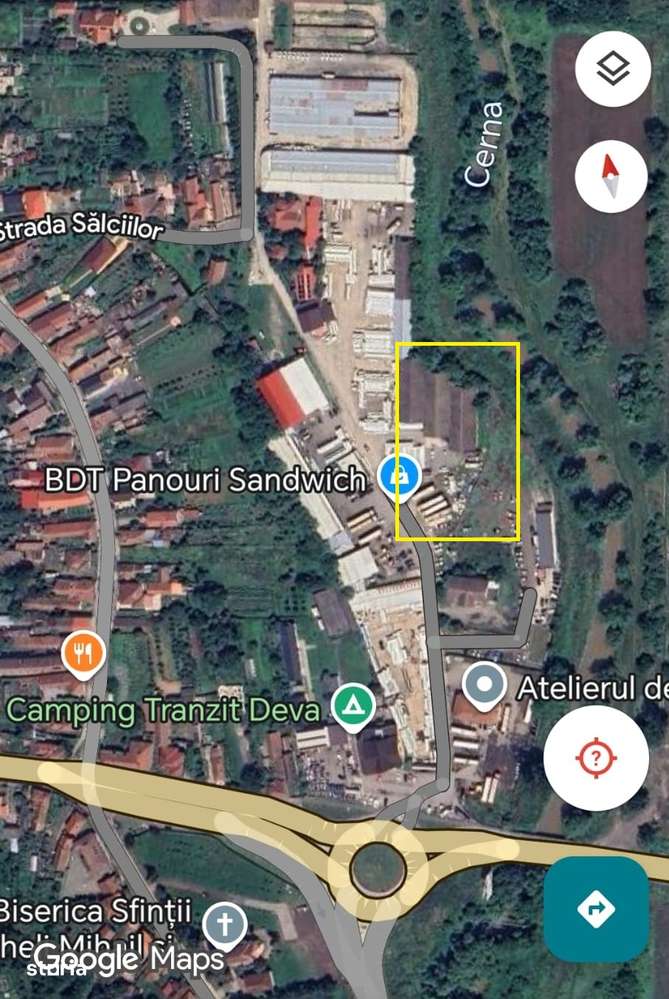Select the Camping Tranzit Deva marker
This screenshot has height=999, width=669.
point(352,707)
